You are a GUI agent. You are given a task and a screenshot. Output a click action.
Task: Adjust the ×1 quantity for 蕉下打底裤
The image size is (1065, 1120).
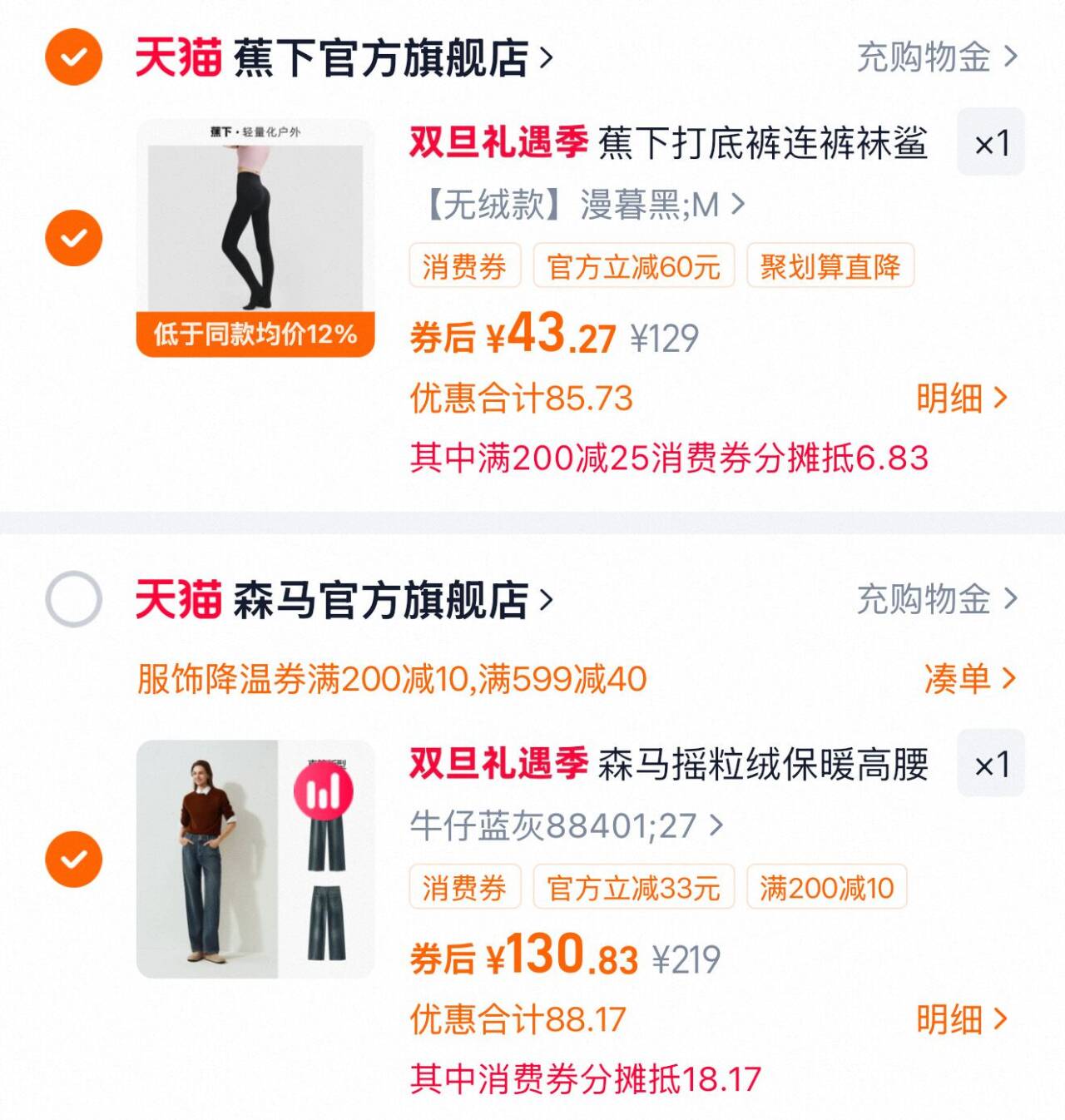click(990, 143)
